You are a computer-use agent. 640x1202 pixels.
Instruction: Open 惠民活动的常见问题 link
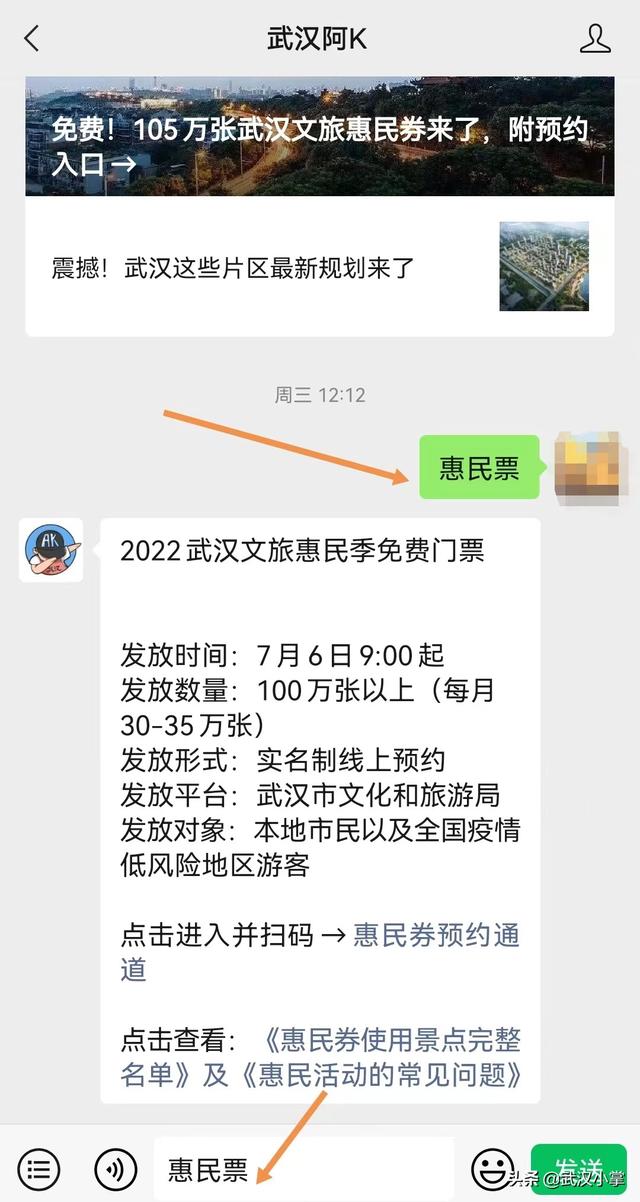[x=388, y=1075]
